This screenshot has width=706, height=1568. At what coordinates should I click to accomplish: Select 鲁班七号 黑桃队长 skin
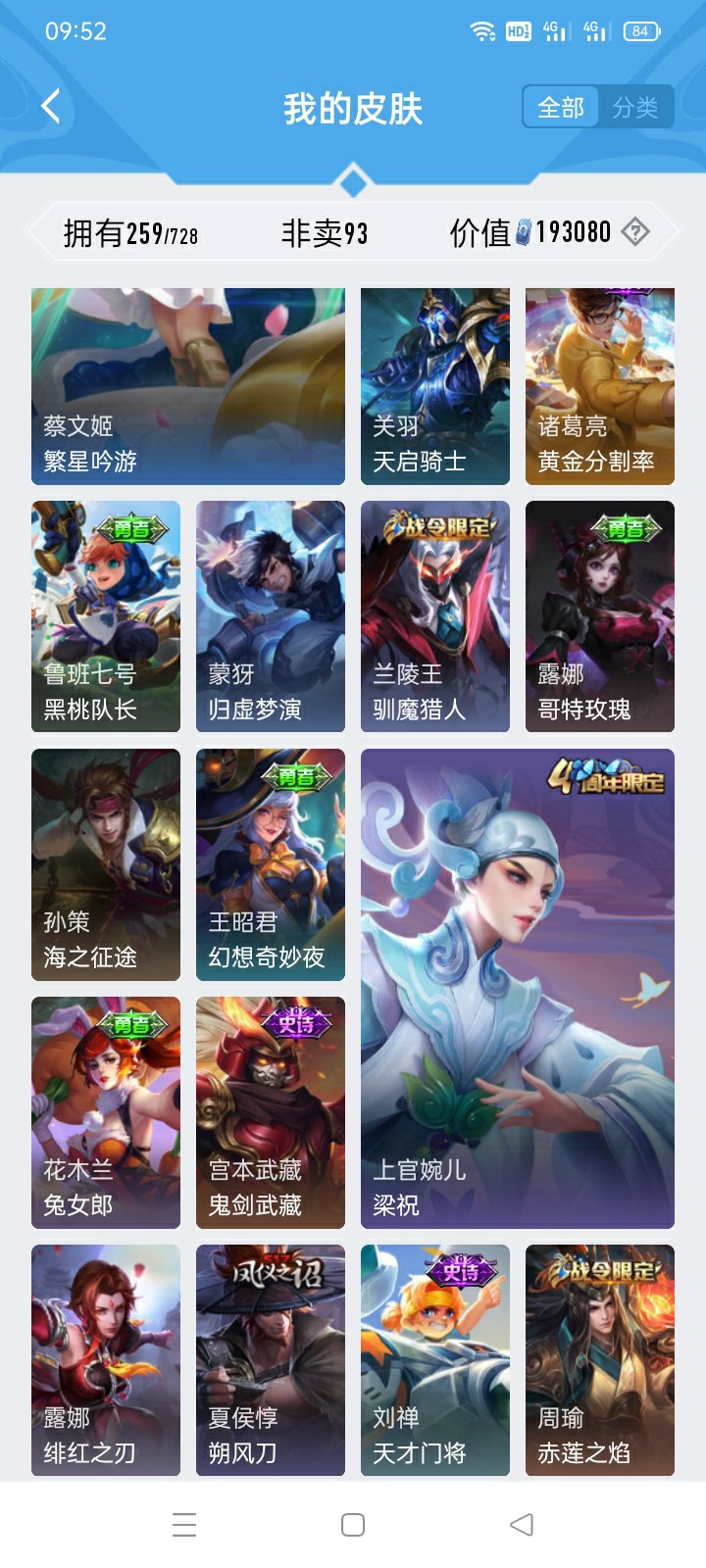coord(106,616)
